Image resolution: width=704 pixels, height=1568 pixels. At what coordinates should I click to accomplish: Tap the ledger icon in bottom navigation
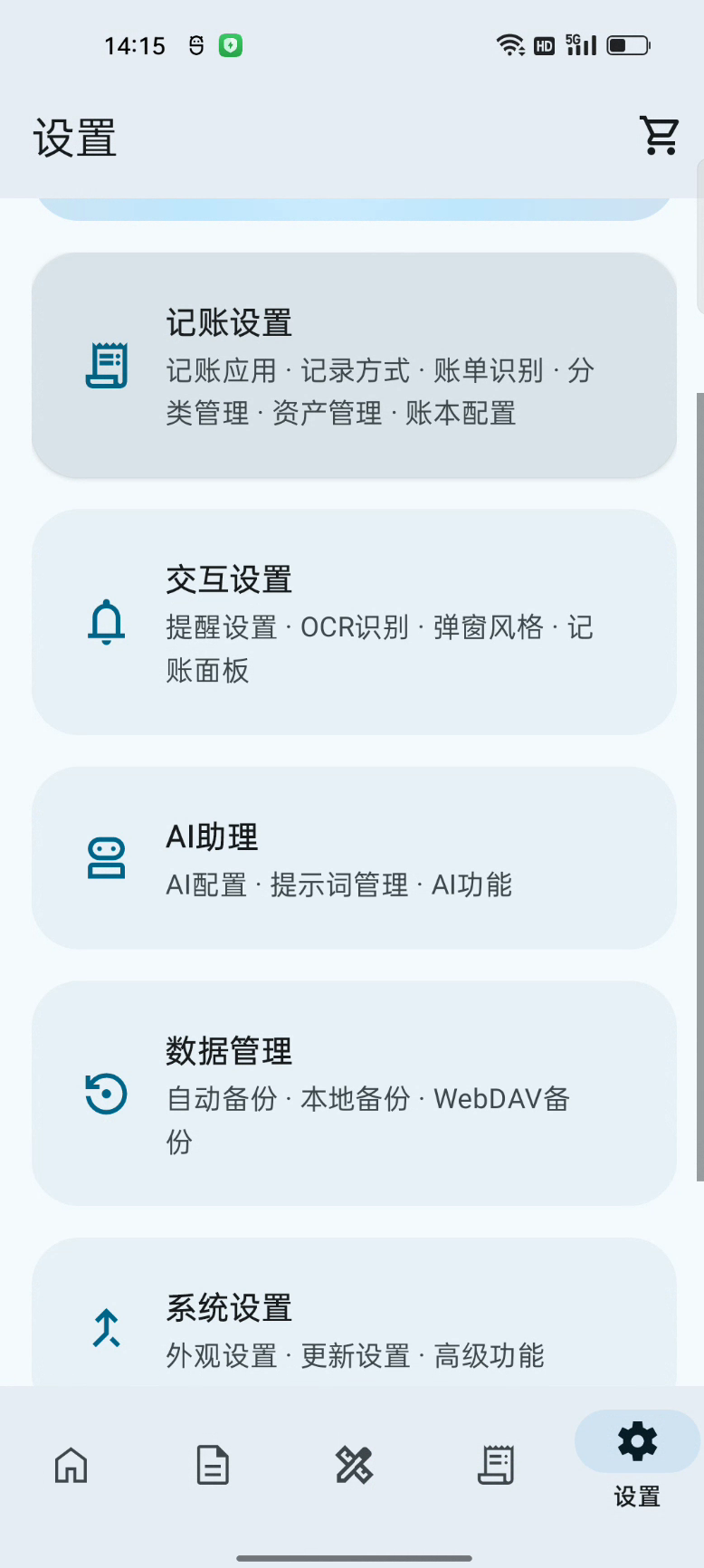494,1464
